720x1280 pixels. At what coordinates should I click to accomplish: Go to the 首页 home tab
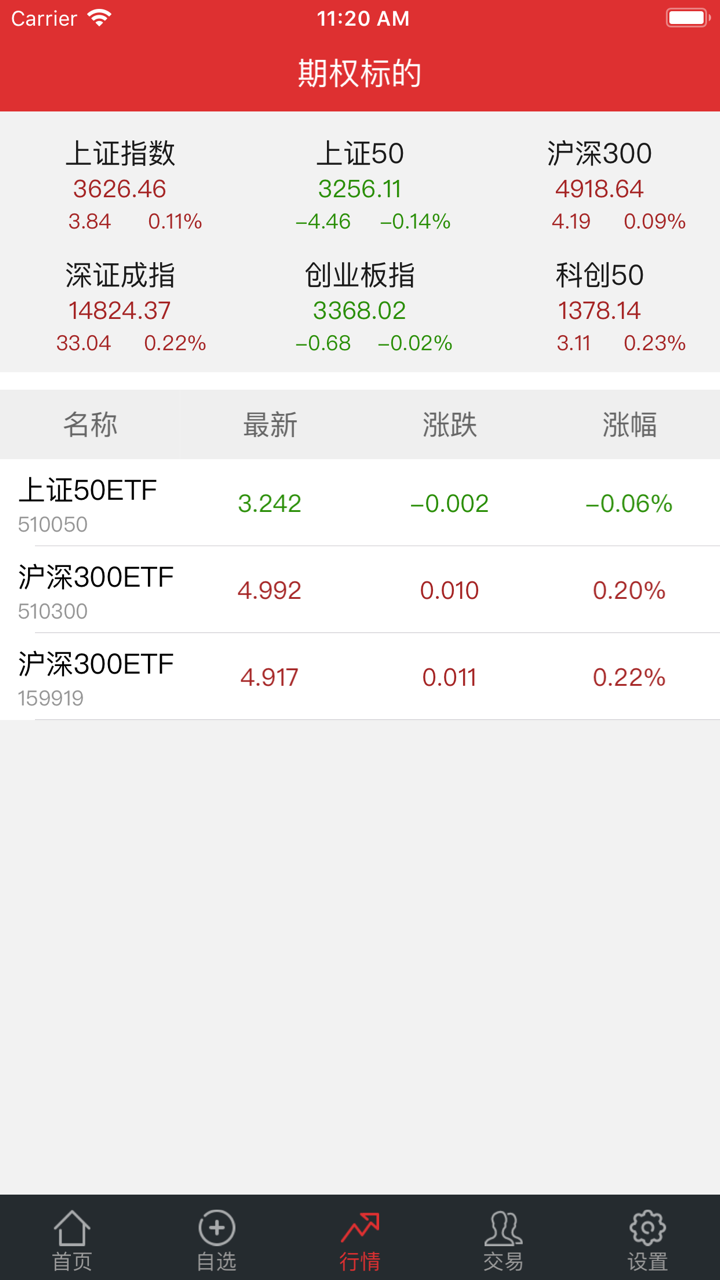click(72, 1238)
